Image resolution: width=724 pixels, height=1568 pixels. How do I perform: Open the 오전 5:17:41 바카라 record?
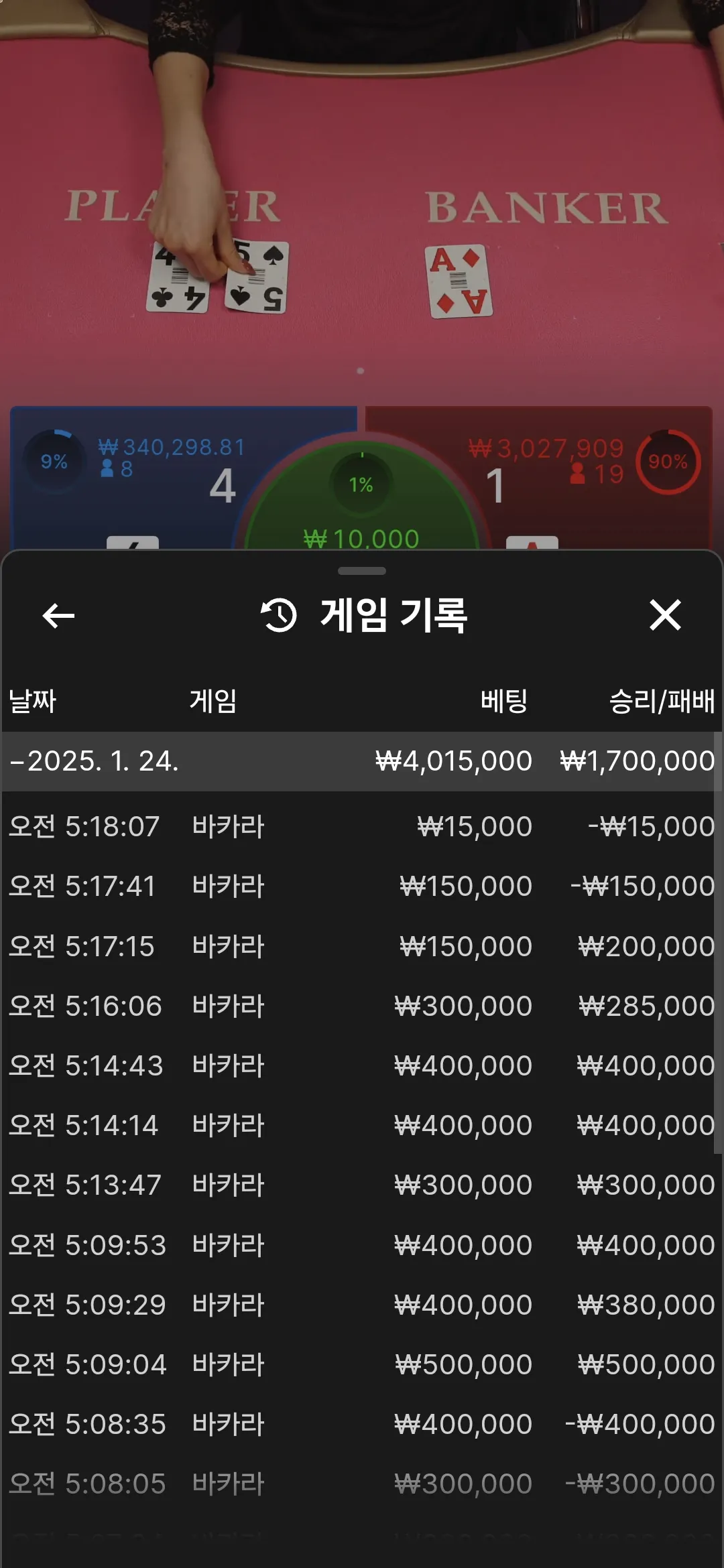click(362, 886)
